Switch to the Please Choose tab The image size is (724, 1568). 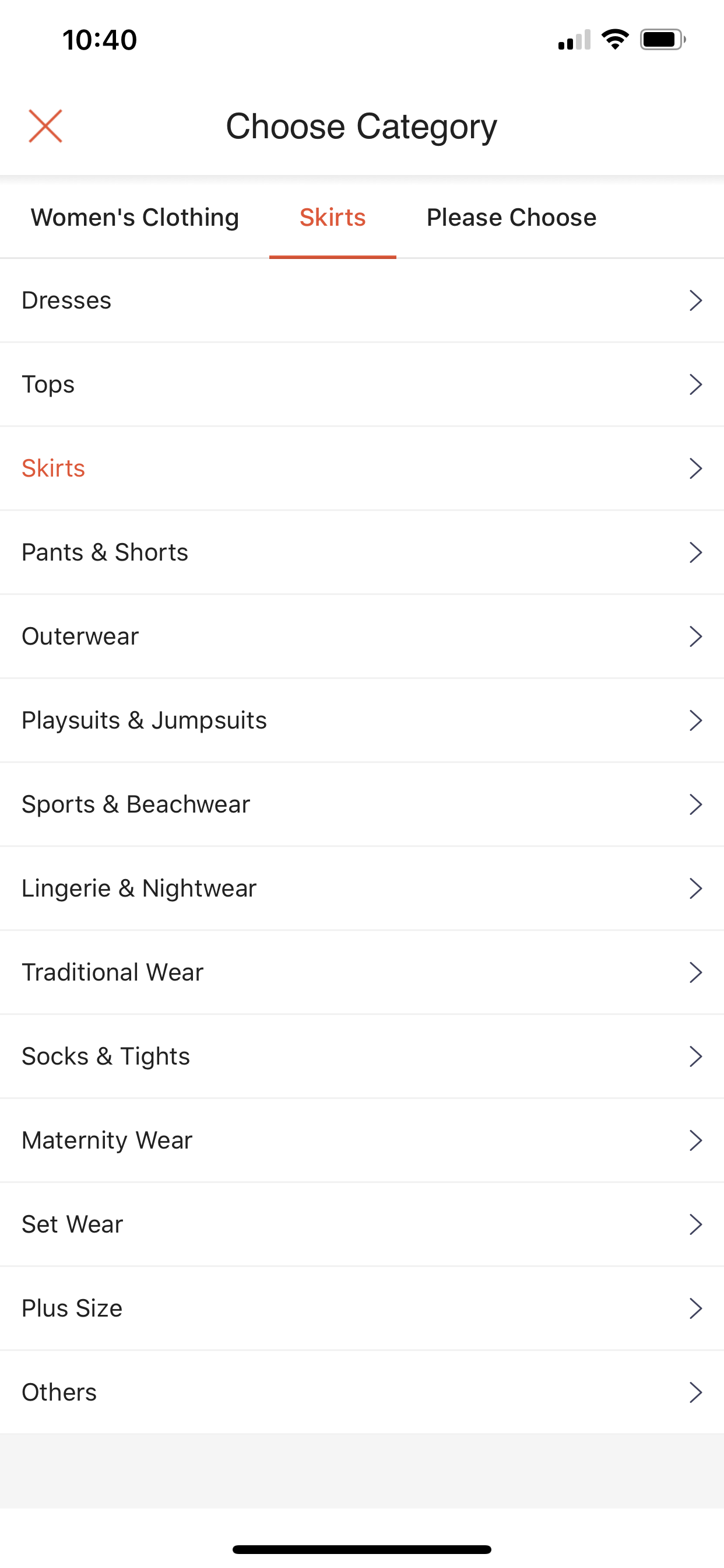[511, 218]
